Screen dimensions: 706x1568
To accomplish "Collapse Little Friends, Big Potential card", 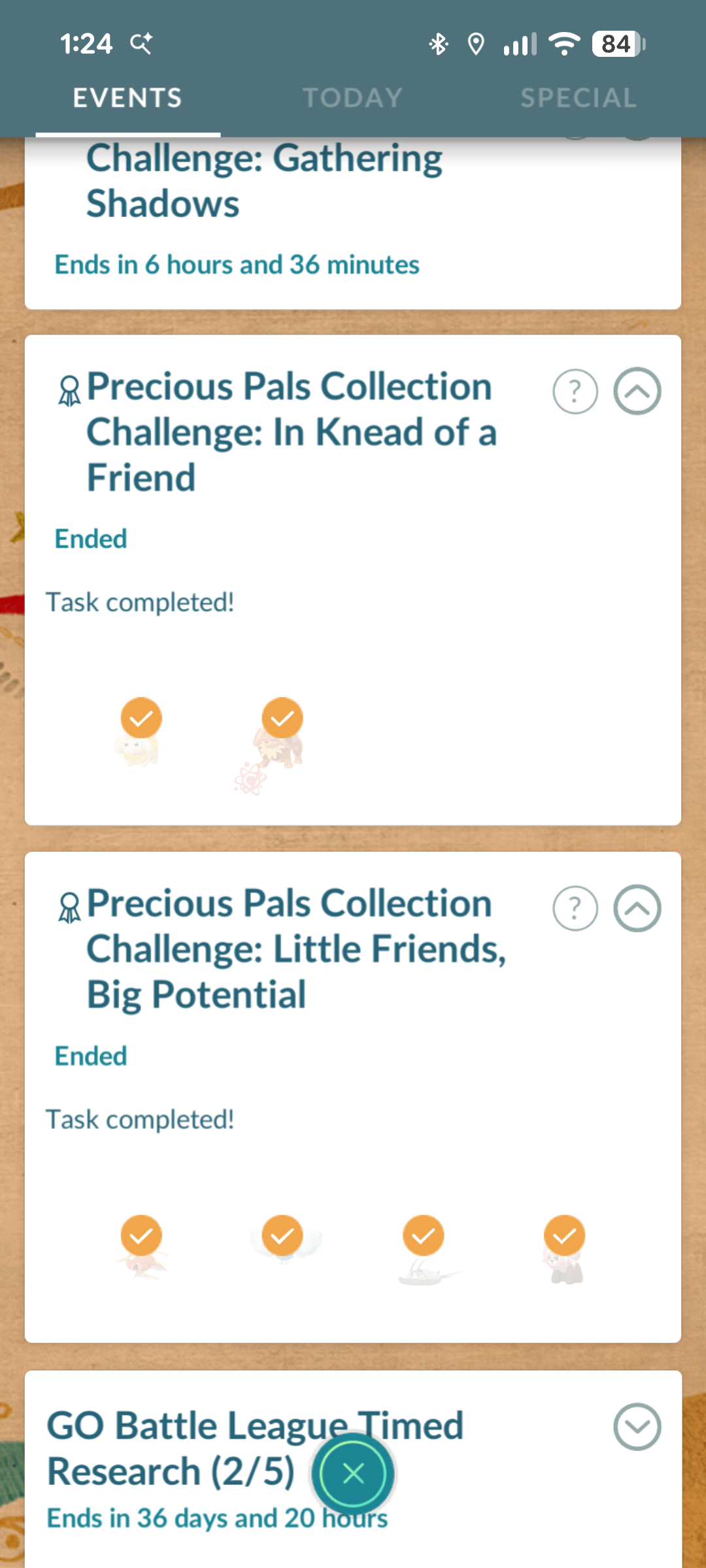I will coord(637,909).
